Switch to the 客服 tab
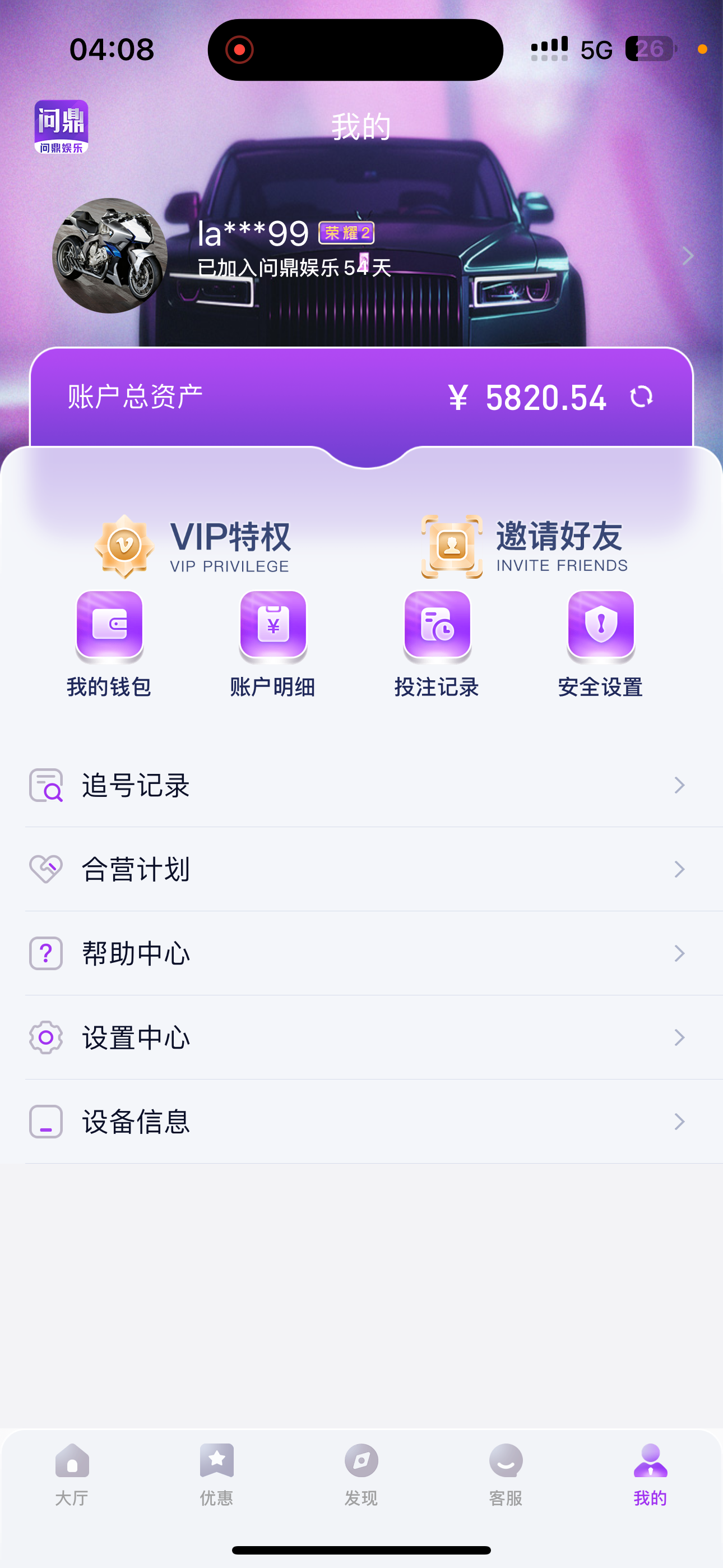 (506, 1474)
